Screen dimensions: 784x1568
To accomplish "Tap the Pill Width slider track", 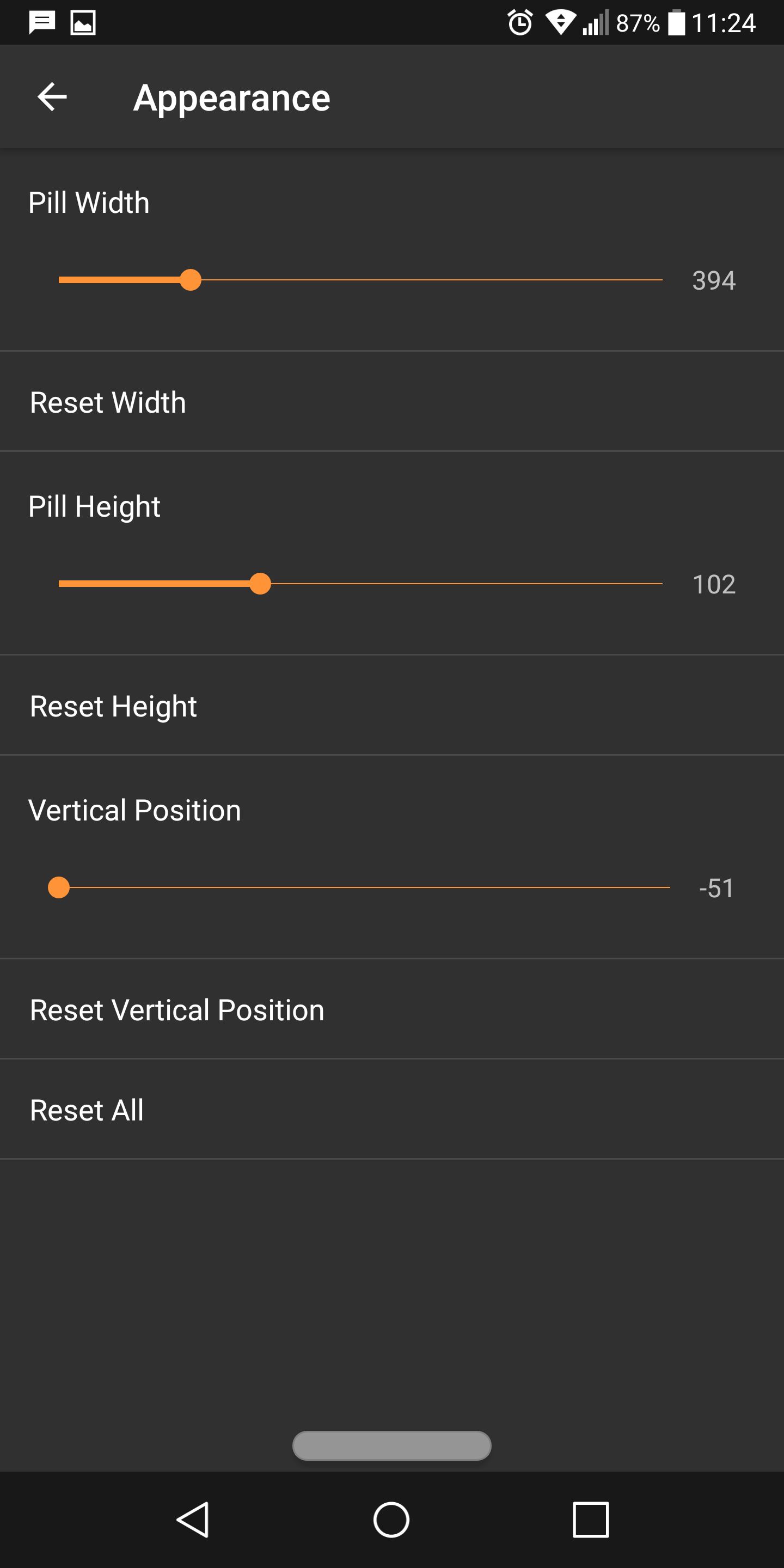I will (x=360, y=280).
